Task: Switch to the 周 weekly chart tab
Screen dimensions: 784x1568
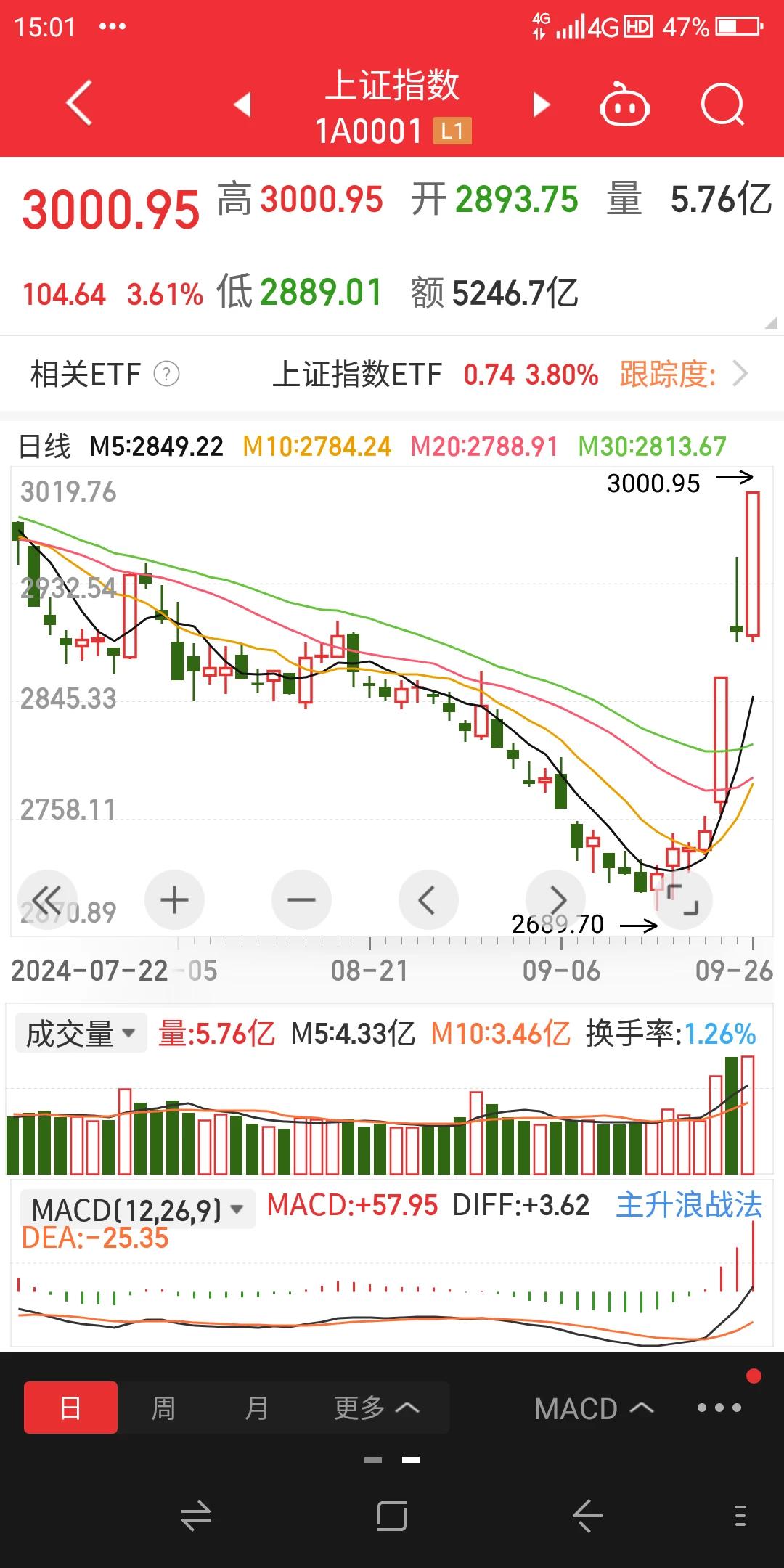Action: tap(163, 1408)
